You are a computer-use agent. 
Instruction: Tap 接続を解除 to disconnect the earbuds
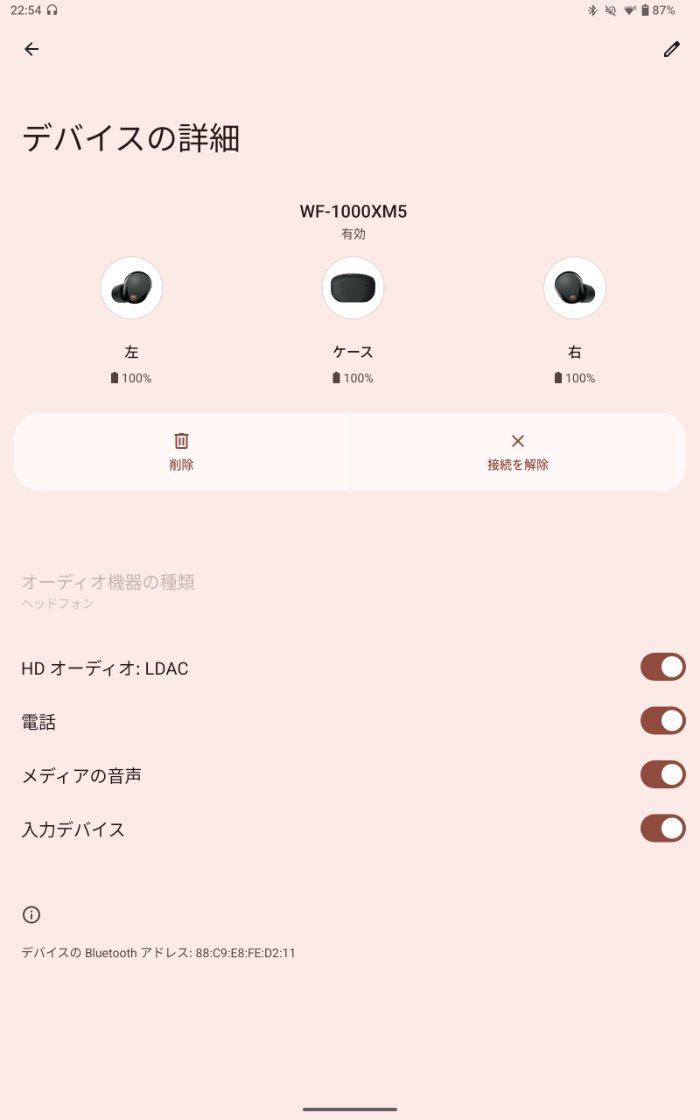point(518,452)
